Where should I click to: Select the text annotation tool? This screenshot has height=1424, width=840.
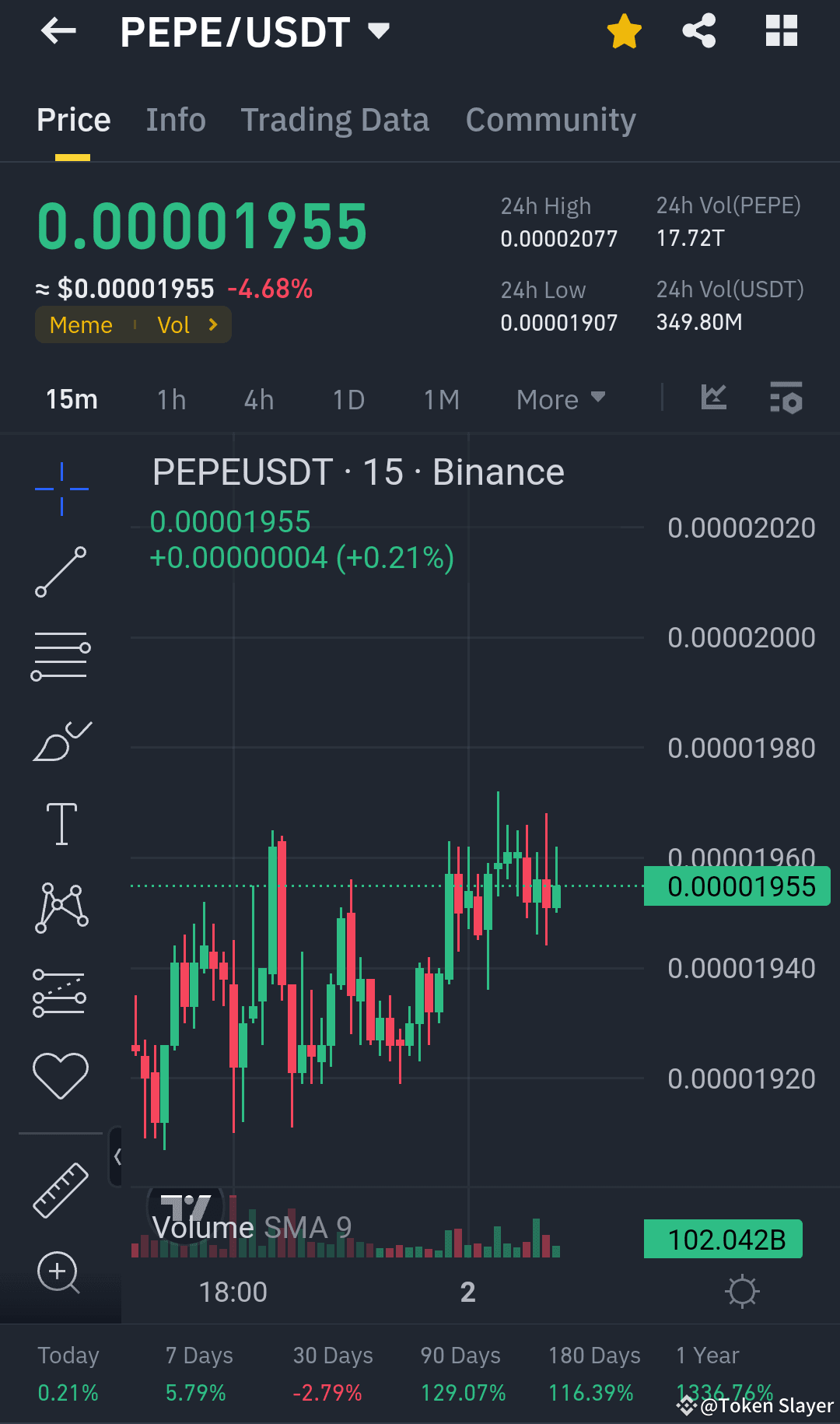tap(61, 822)
